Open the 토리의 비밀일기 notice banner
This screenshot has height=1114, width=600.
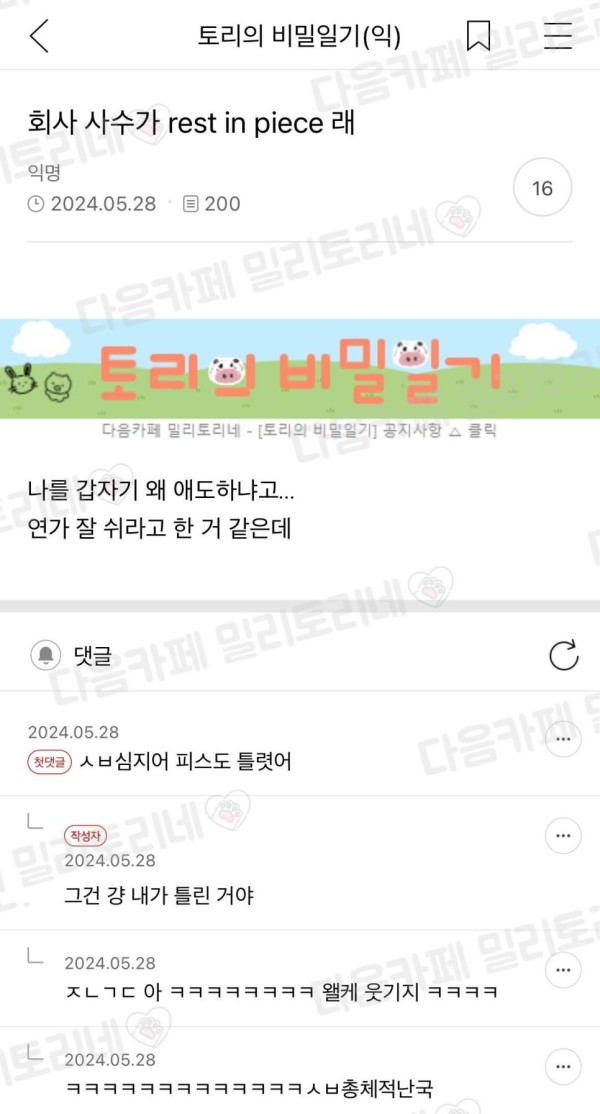pos(300,379)
